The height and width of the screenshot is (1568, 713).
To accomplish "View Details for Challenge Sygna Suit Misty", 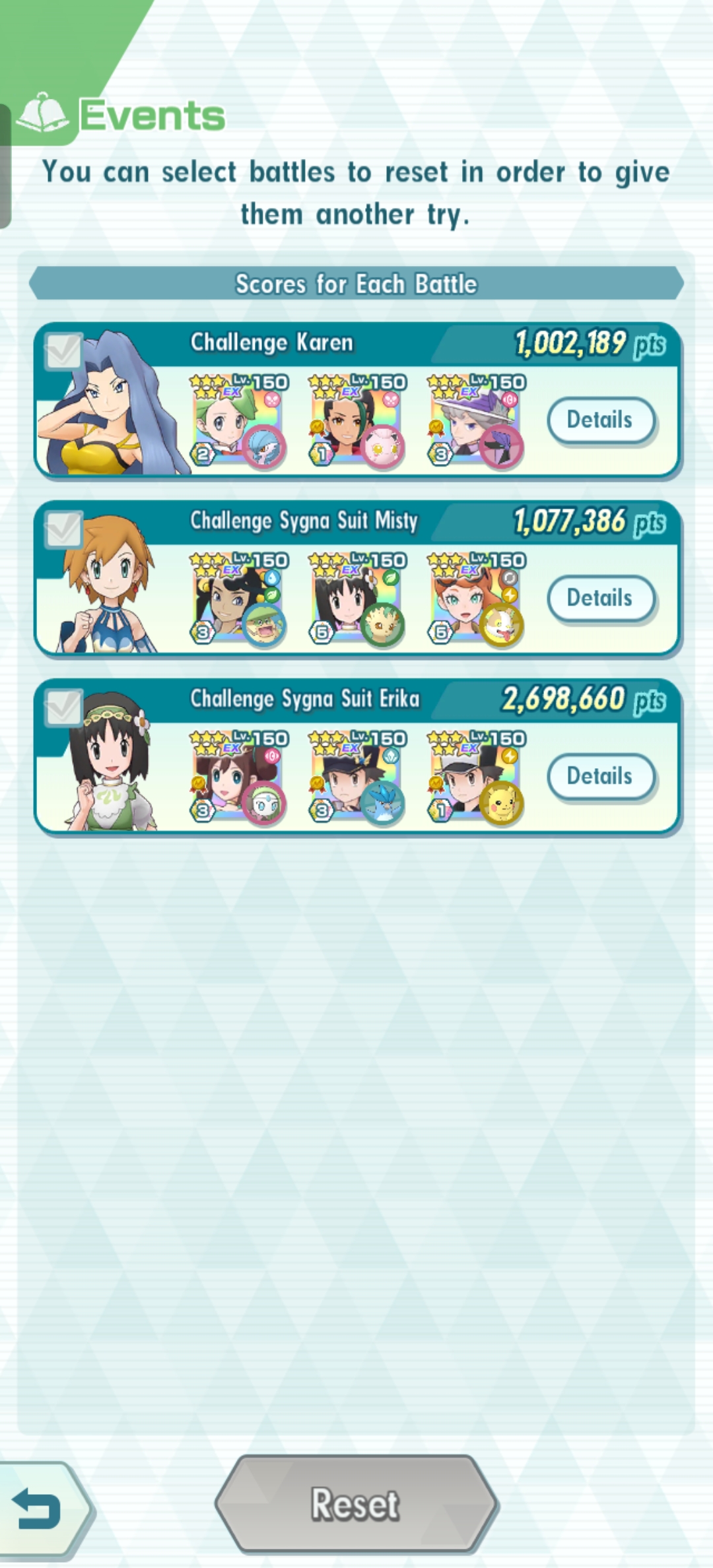I will tap(601, 598).
